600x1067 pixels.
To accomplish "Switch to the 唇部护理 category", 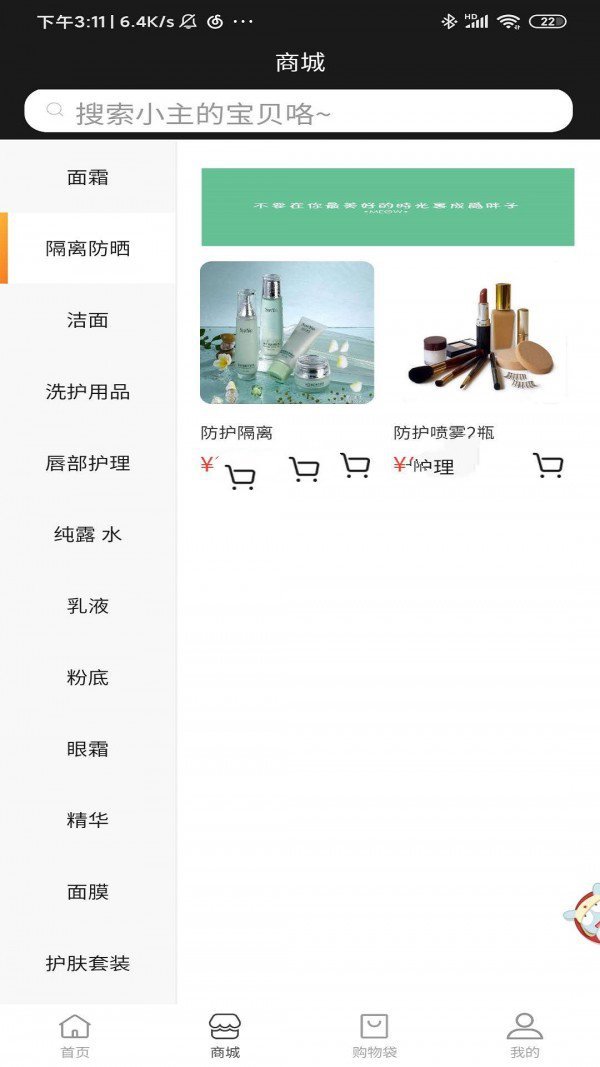I will point(88,463).
